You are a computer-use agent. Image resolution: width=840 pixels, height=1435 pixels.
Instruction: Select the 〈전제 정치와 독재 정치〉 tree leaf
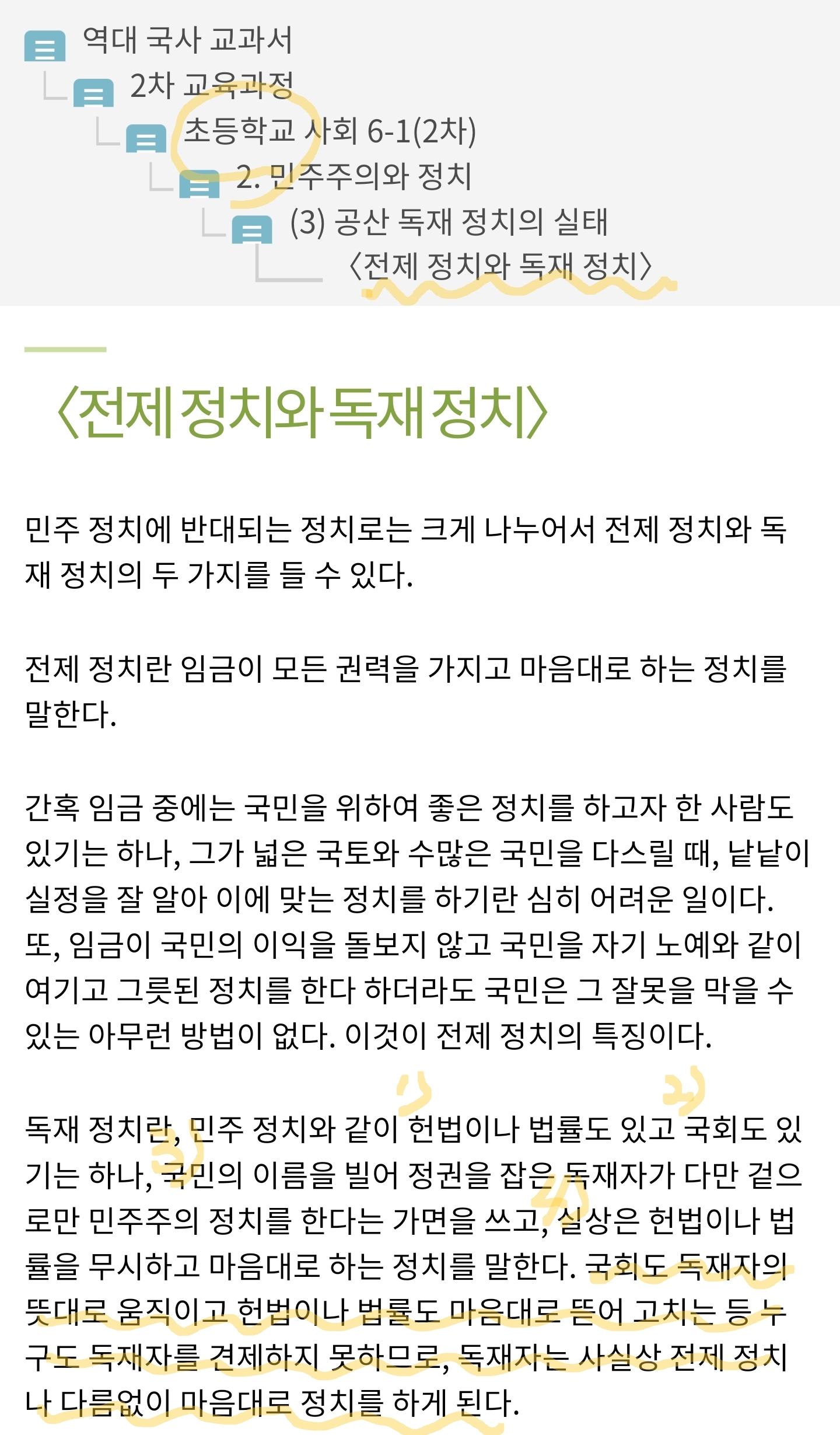coord(500,267)
